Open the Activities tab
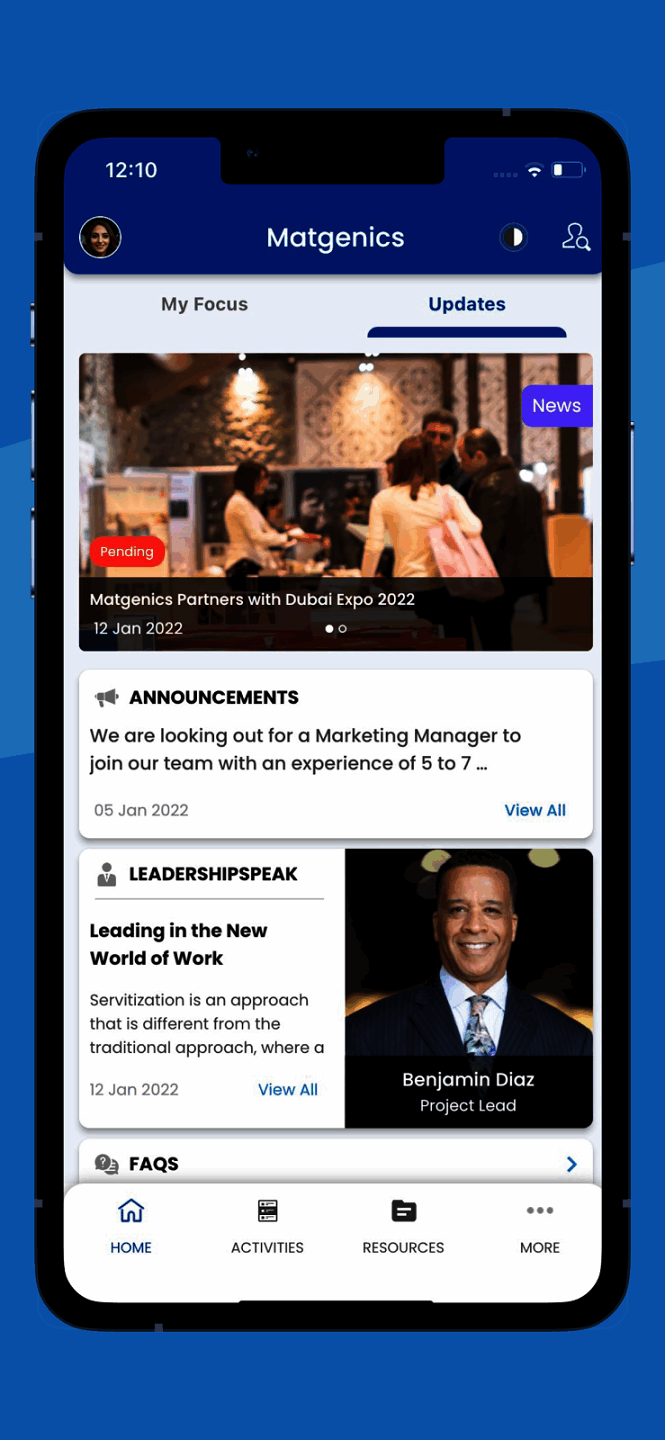The width and height of the screenshot is (665, 1440). 267,1226
